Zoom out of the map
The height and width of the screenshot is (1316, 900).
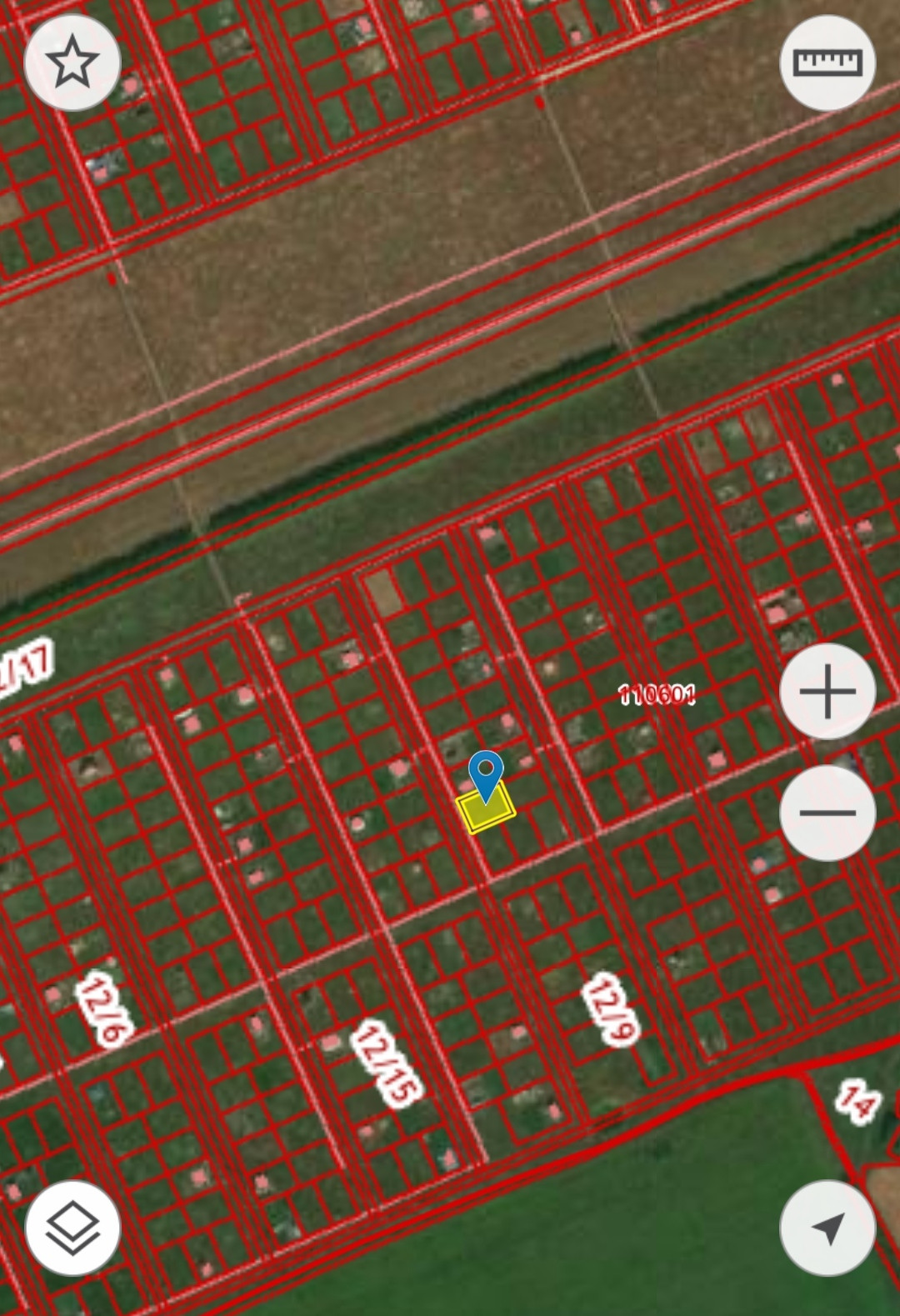tap(827, 813)
